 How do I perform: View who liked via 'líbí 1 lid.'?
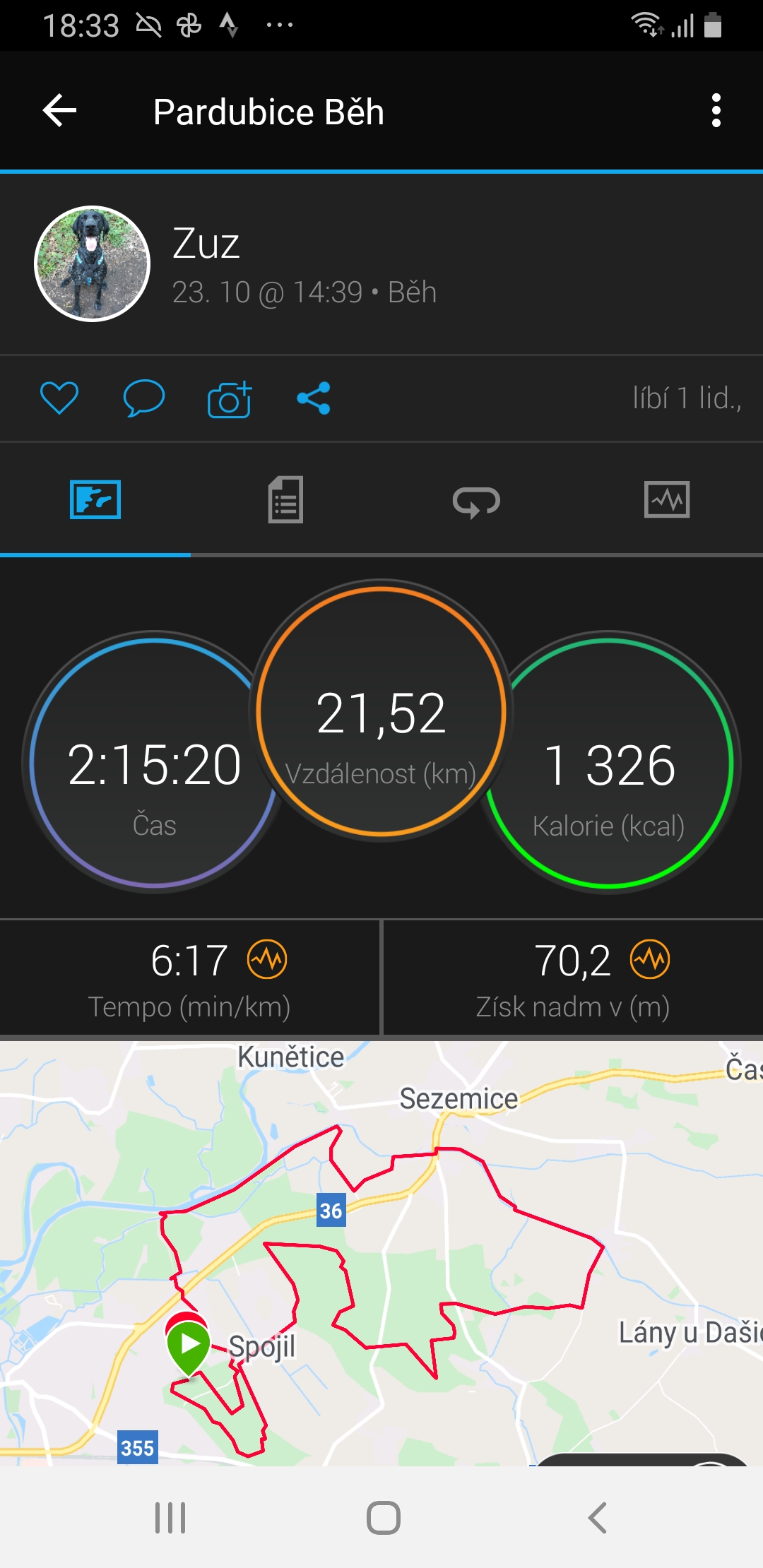[687, 398]
